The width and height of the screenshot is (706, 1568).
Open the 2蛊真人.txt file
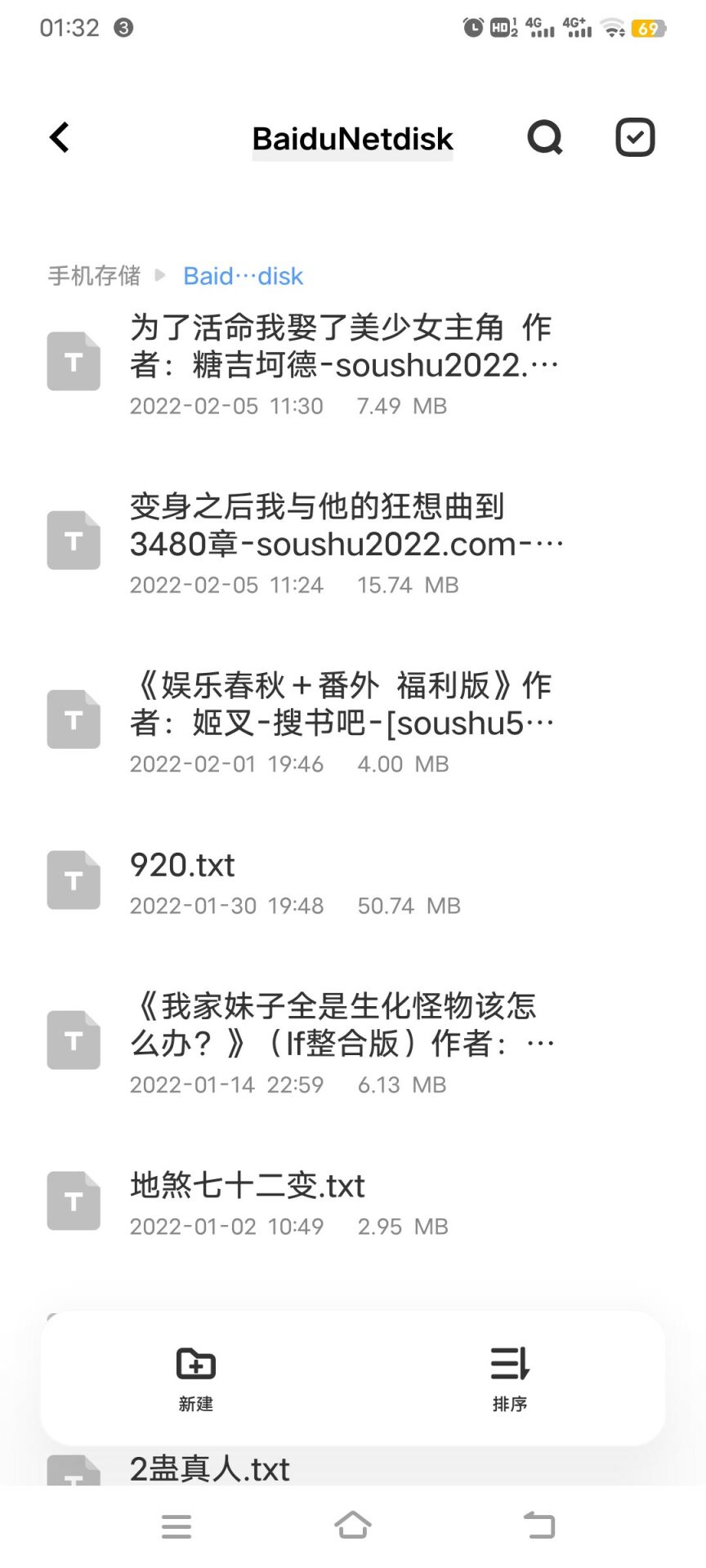click(211, 1469)
